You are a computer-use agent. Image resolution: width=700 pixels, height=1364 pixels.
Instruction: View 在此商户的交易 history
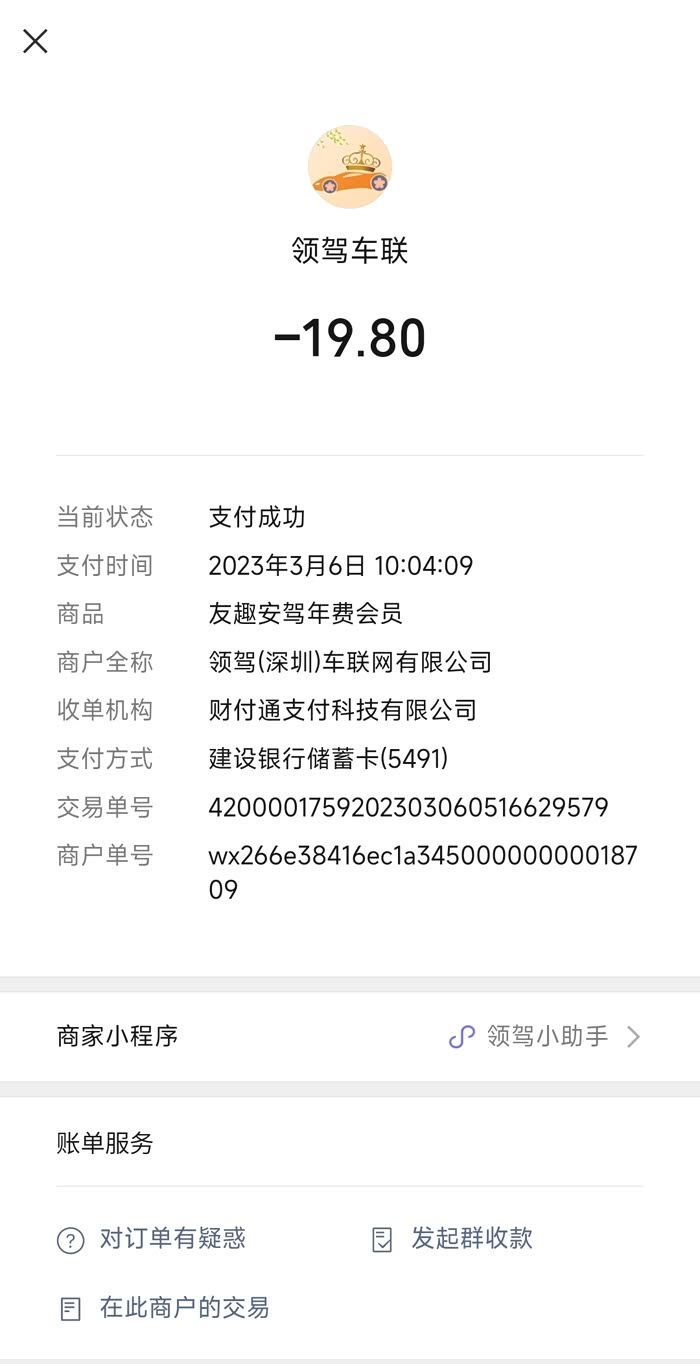click(183, 1308)
